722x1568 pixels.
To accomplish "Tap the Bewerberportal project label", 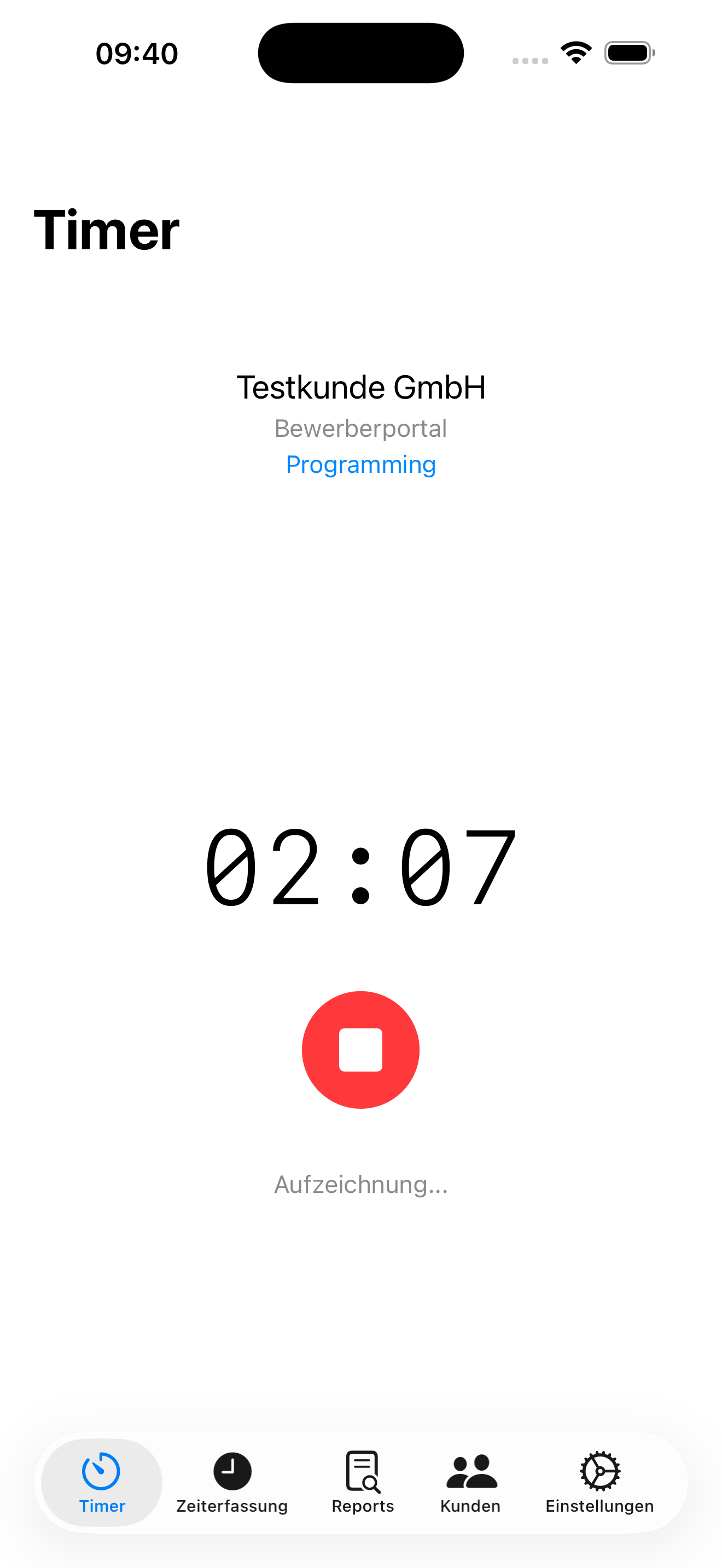I will click(360, 429).
